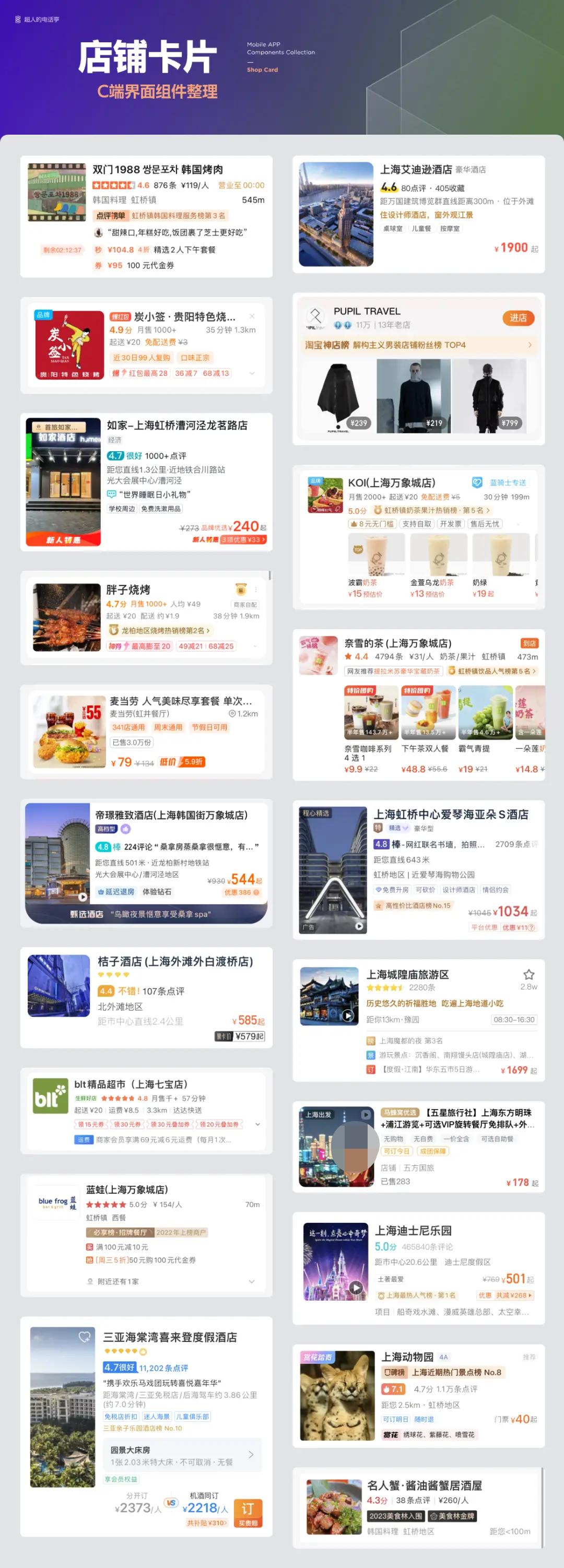The height and width of the screenshot is (1568, 564).
Task: Click the heart favorite icon on 三亚海棠湾喜来登 card
Action: pos(84,1337)
